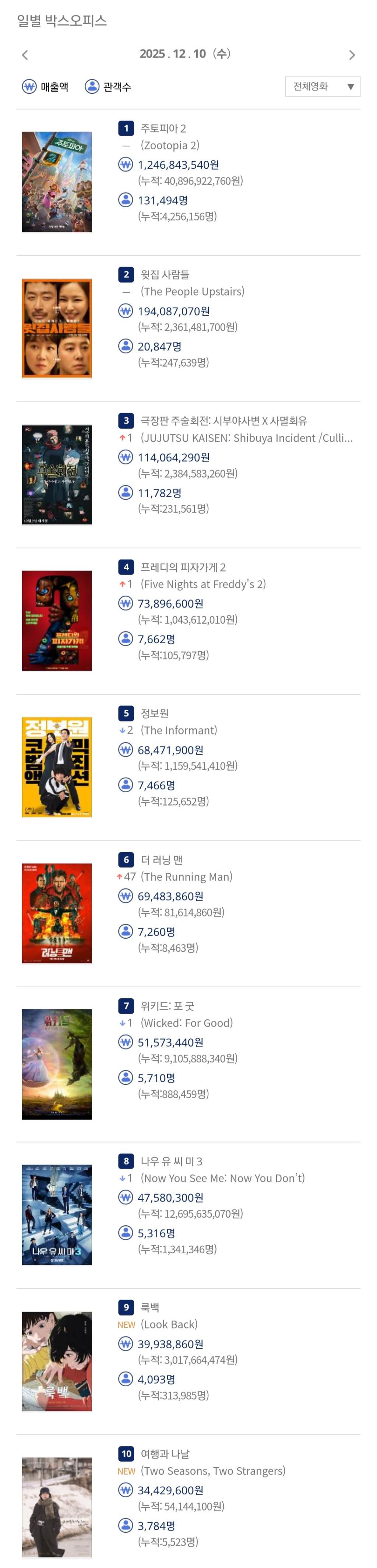Go to the previous day's box office

(x=25, y=55)
